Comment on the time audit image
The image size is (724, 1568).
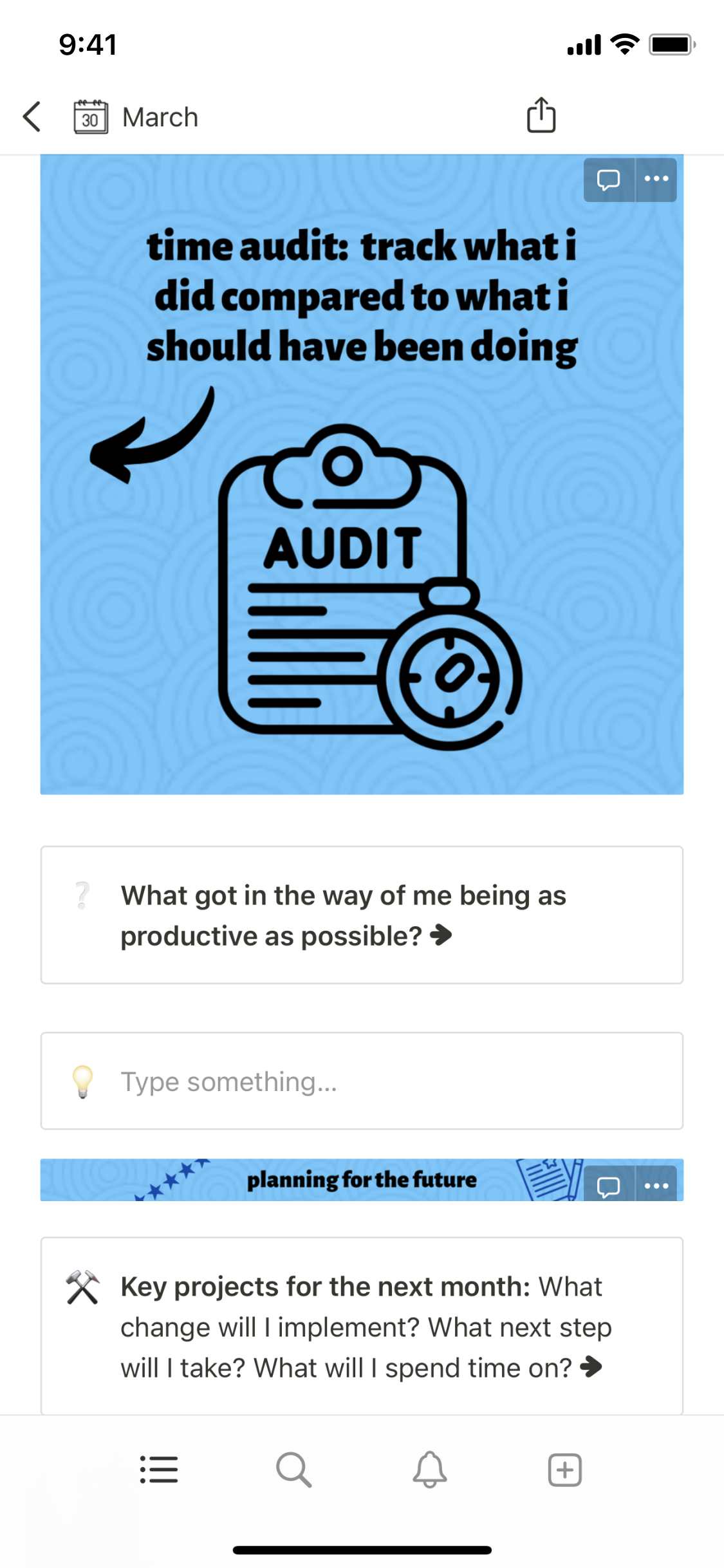pos(608,180)
